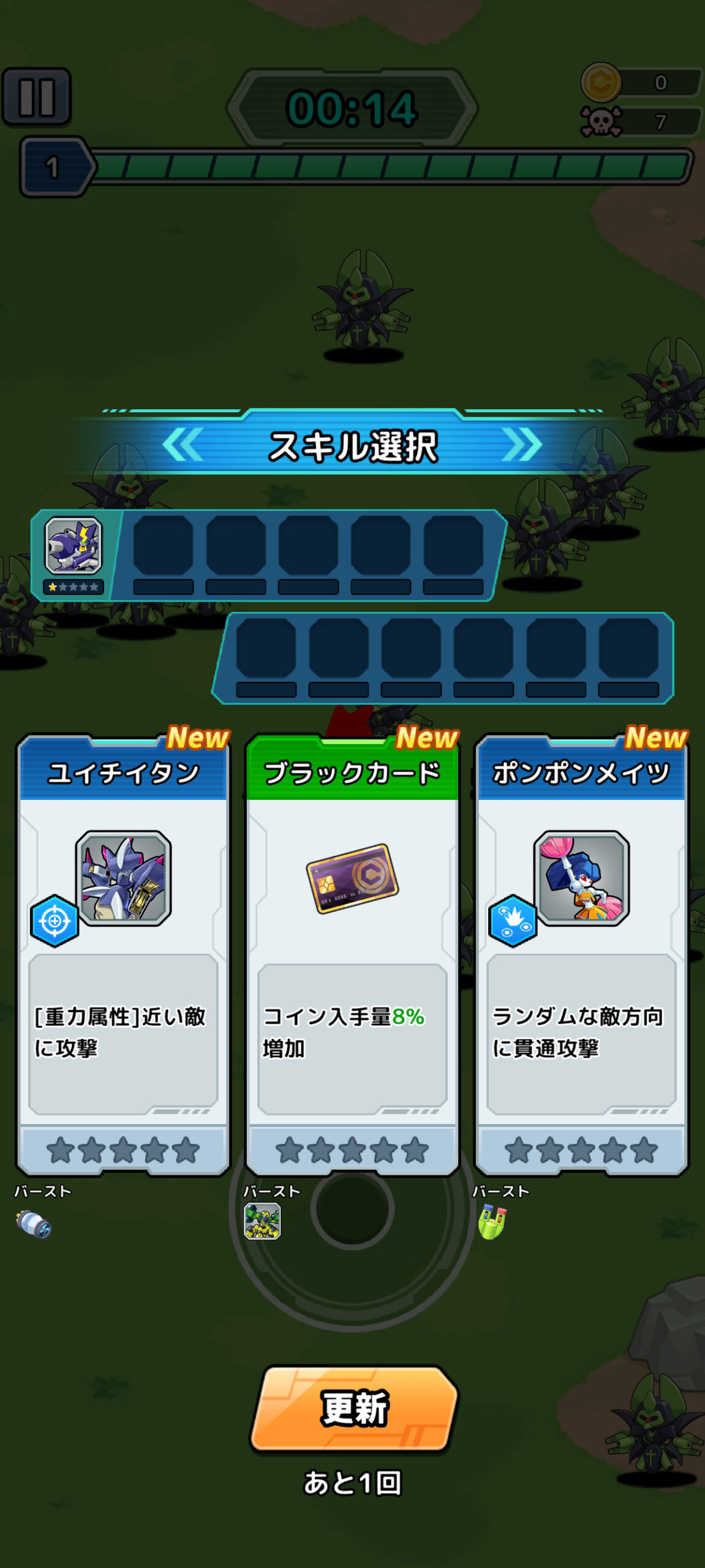Select the ユイチイタン skill card
The image size is (705, 1568).
pyautogui.click(x=123, y=956)
